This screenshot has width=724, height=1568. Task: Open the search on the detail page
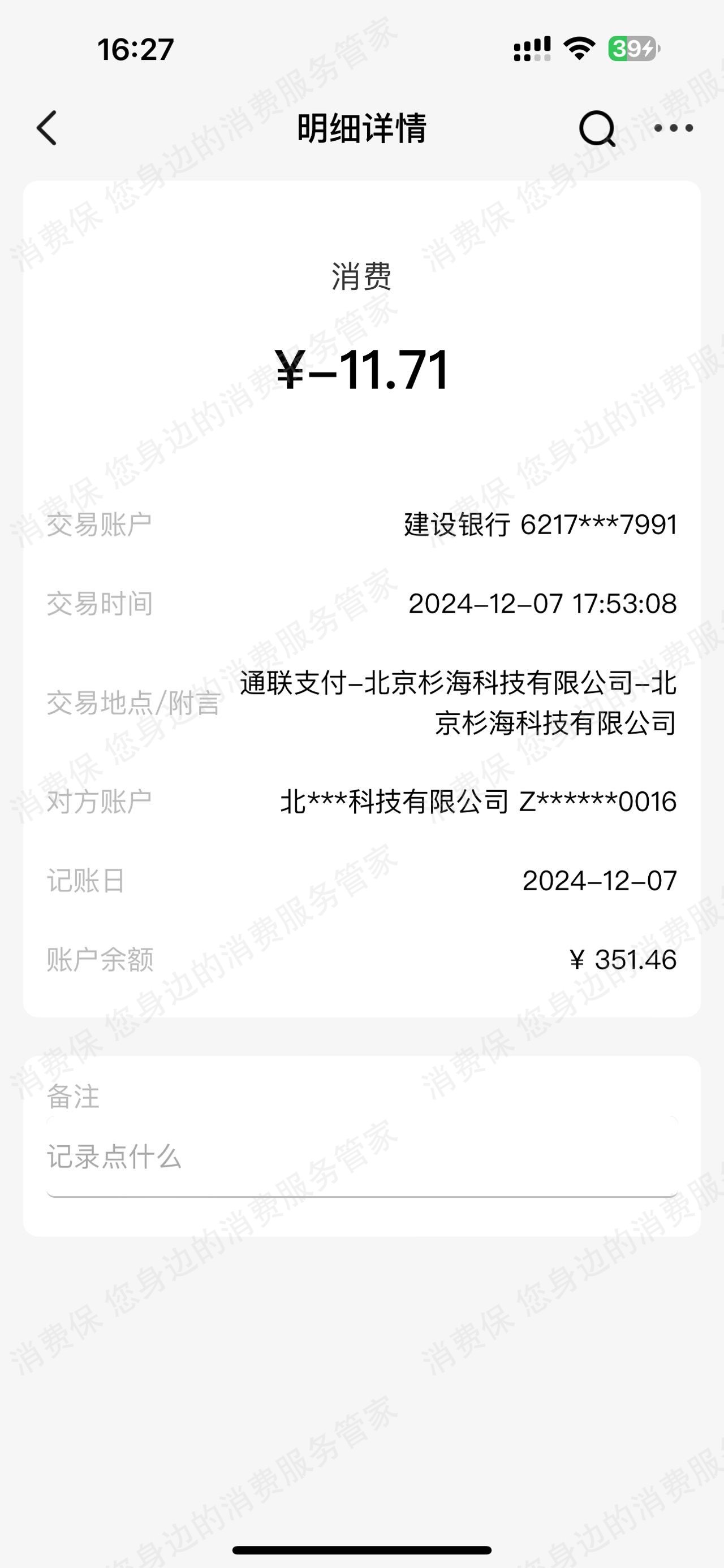[x=597, y=128]
